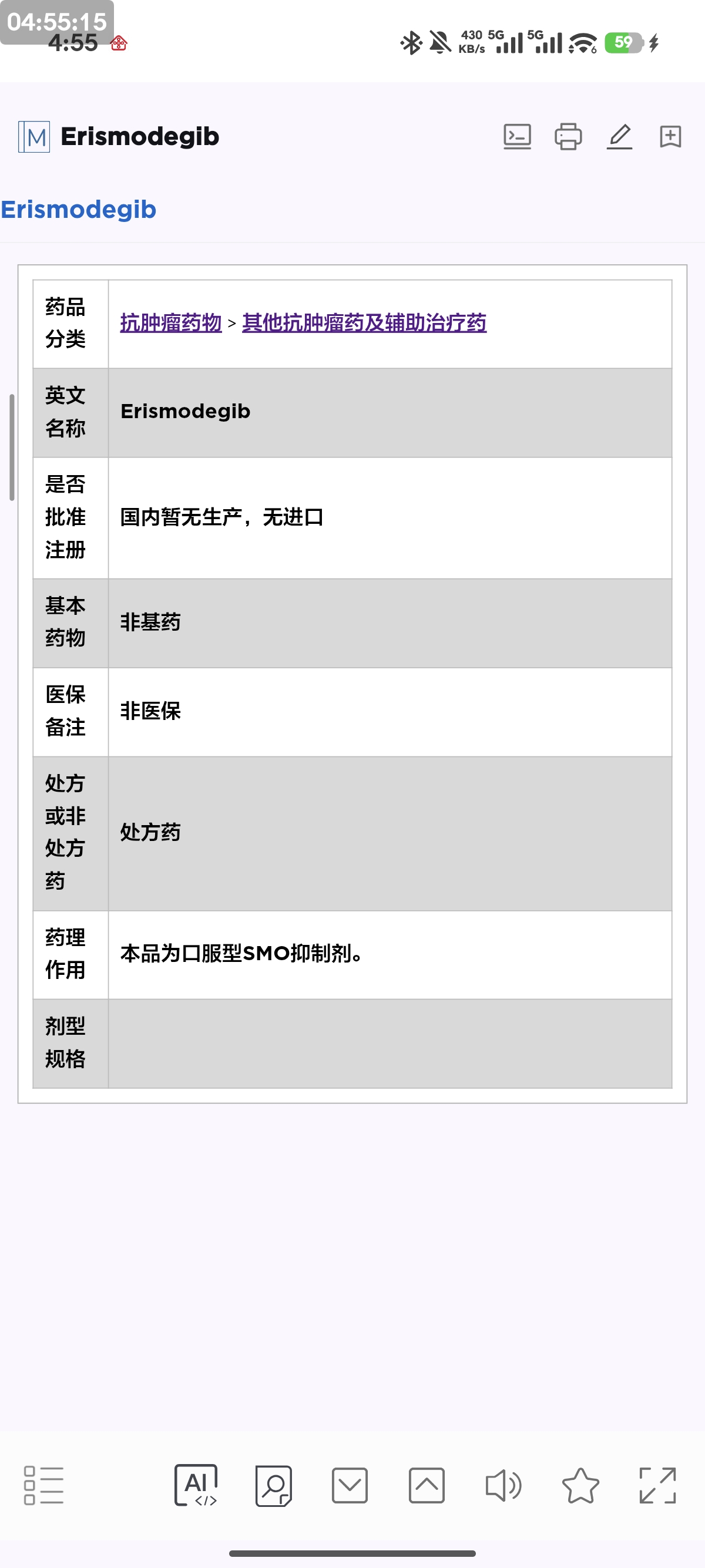The image size is (705, 1568).
Task: Add a bookmark for this entry
Action: [670, 136]
